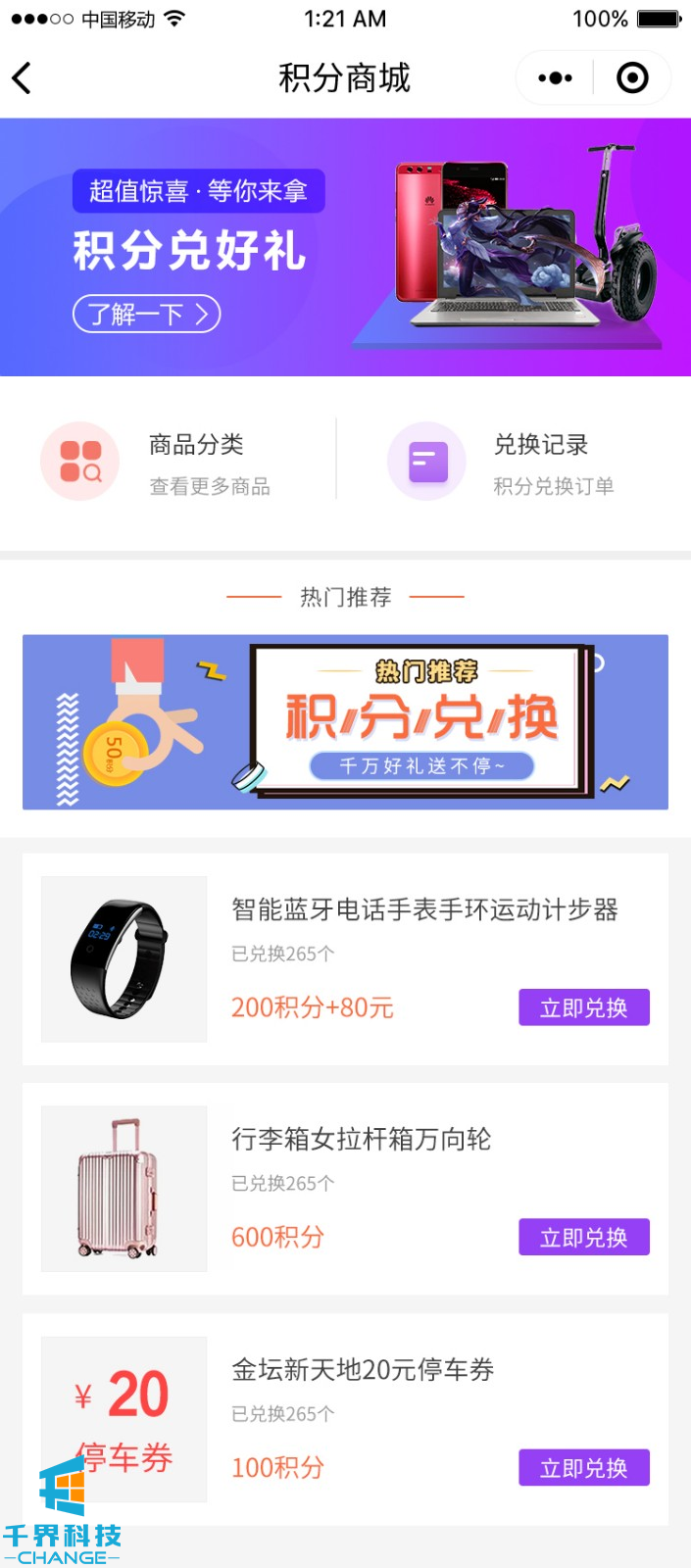Open the mini-program more options menu
This screenshot has width=691, height=1568.
555,78
